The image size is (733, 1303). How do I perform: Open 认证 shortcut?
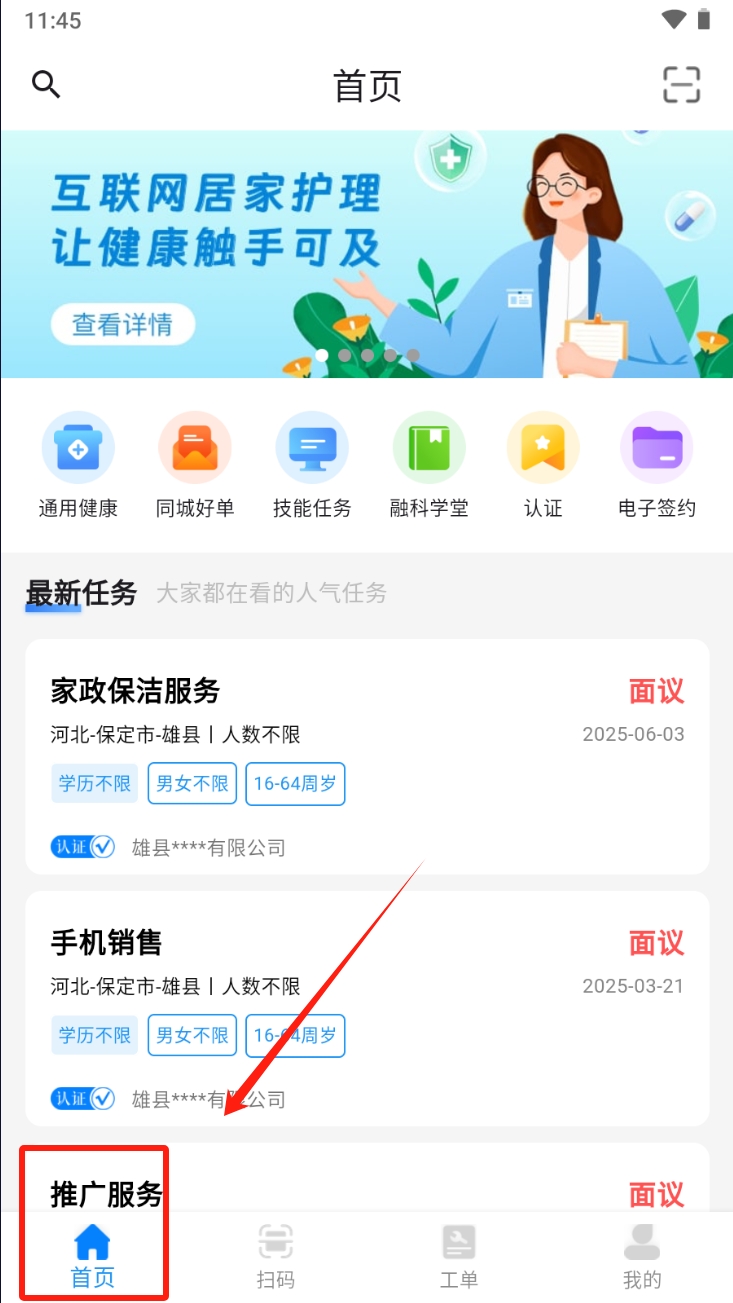click(x=543, y=465)
